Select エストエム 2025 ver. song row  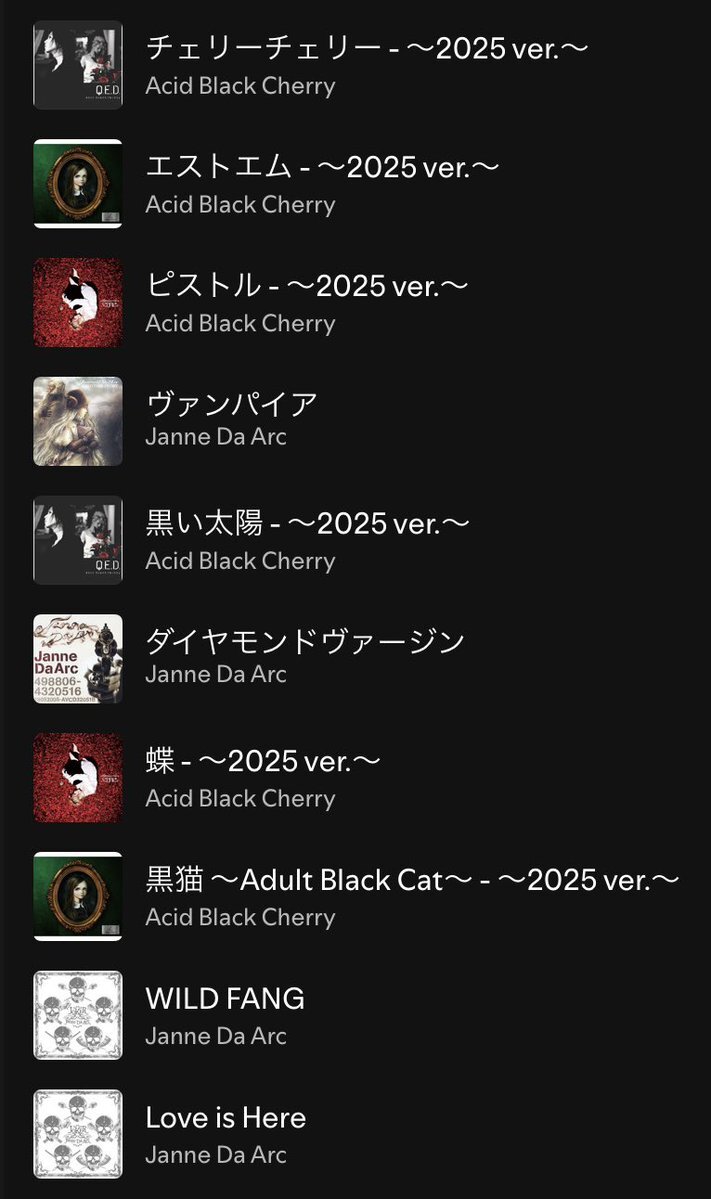(322, 167)
